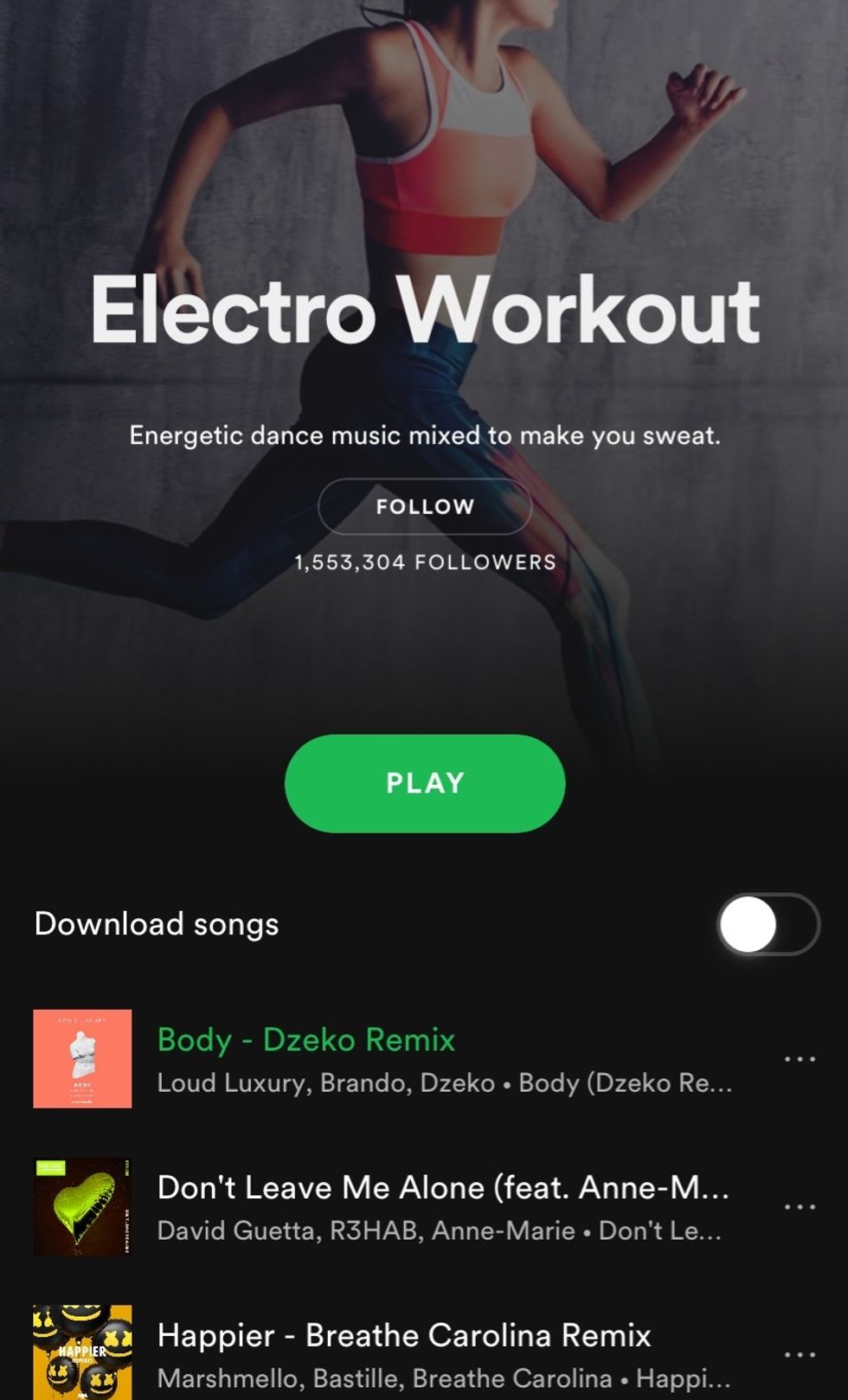Follow the Electro Workout playlist
This screenshot has height=1400, width=848.
pyautogui.click(x=424, y=506)
